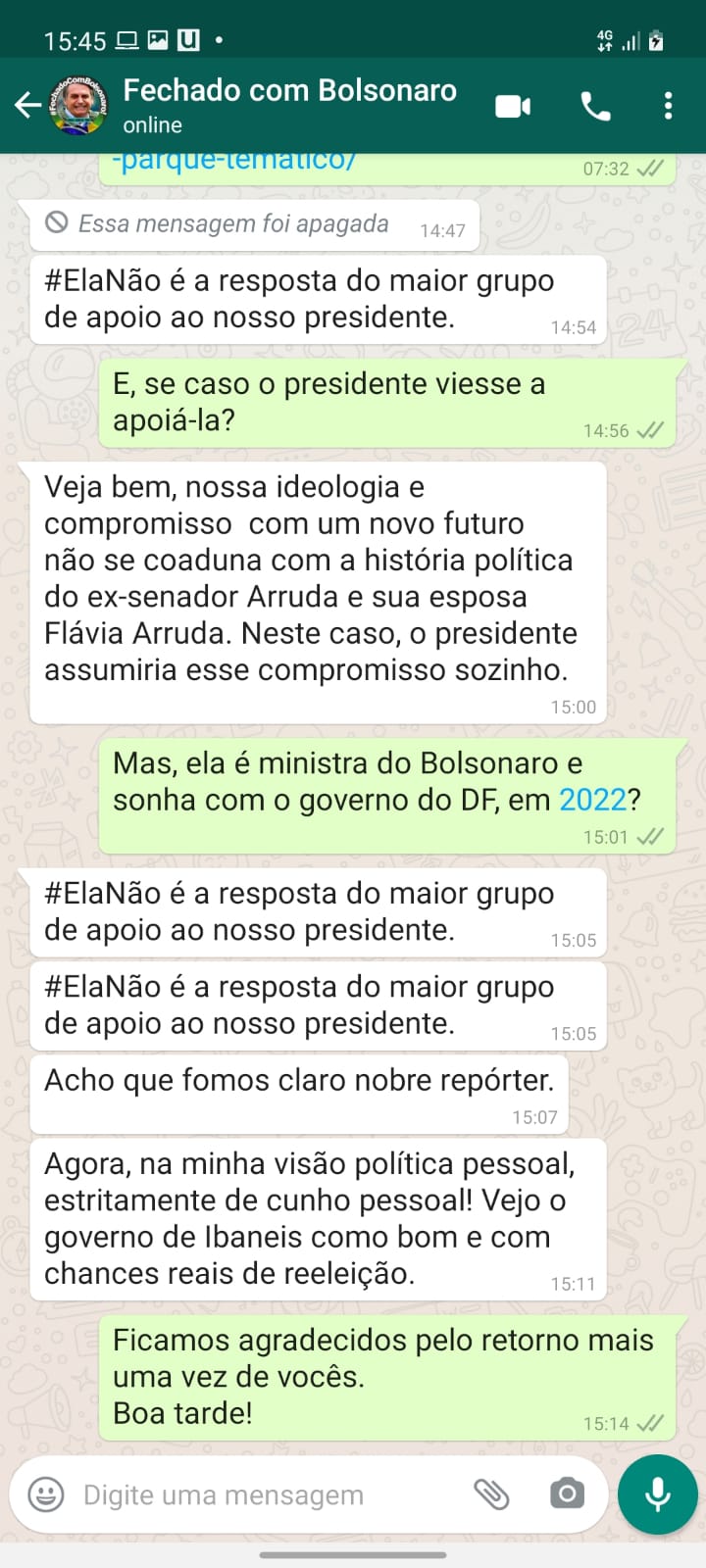
Task: Tap the 2022 link in the message
Action: 592,800
